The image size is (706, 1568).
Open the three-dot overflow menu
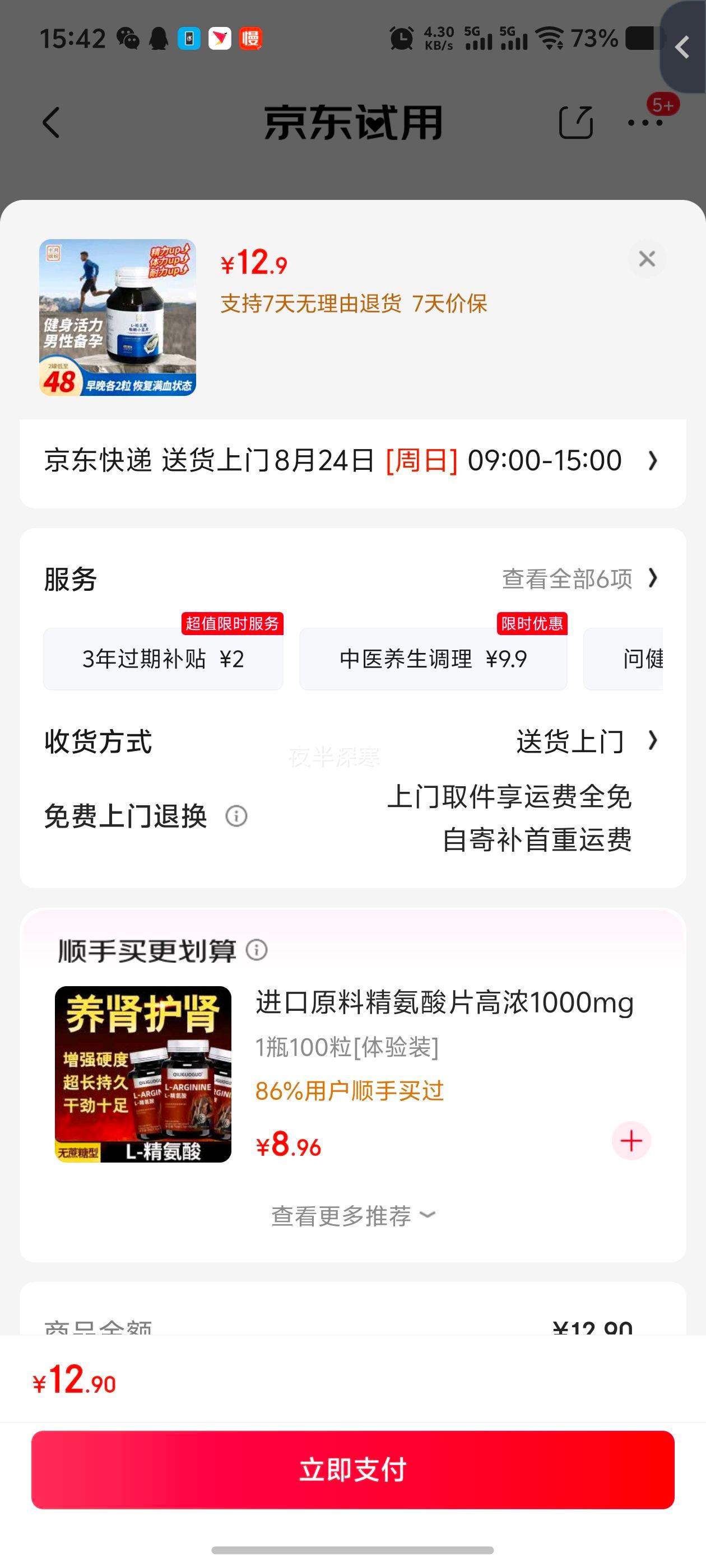click(645, 123)
